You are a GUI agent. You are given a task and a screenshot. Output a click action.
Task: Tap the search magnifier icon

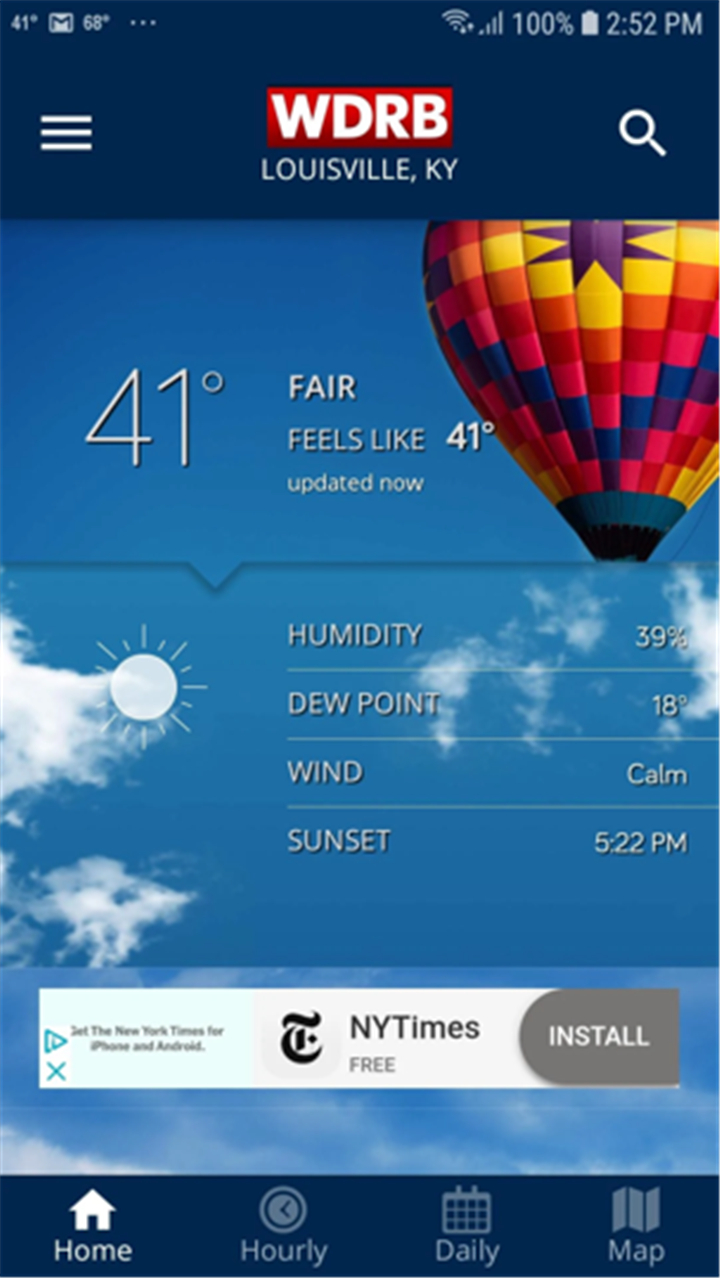pos(642,133)
